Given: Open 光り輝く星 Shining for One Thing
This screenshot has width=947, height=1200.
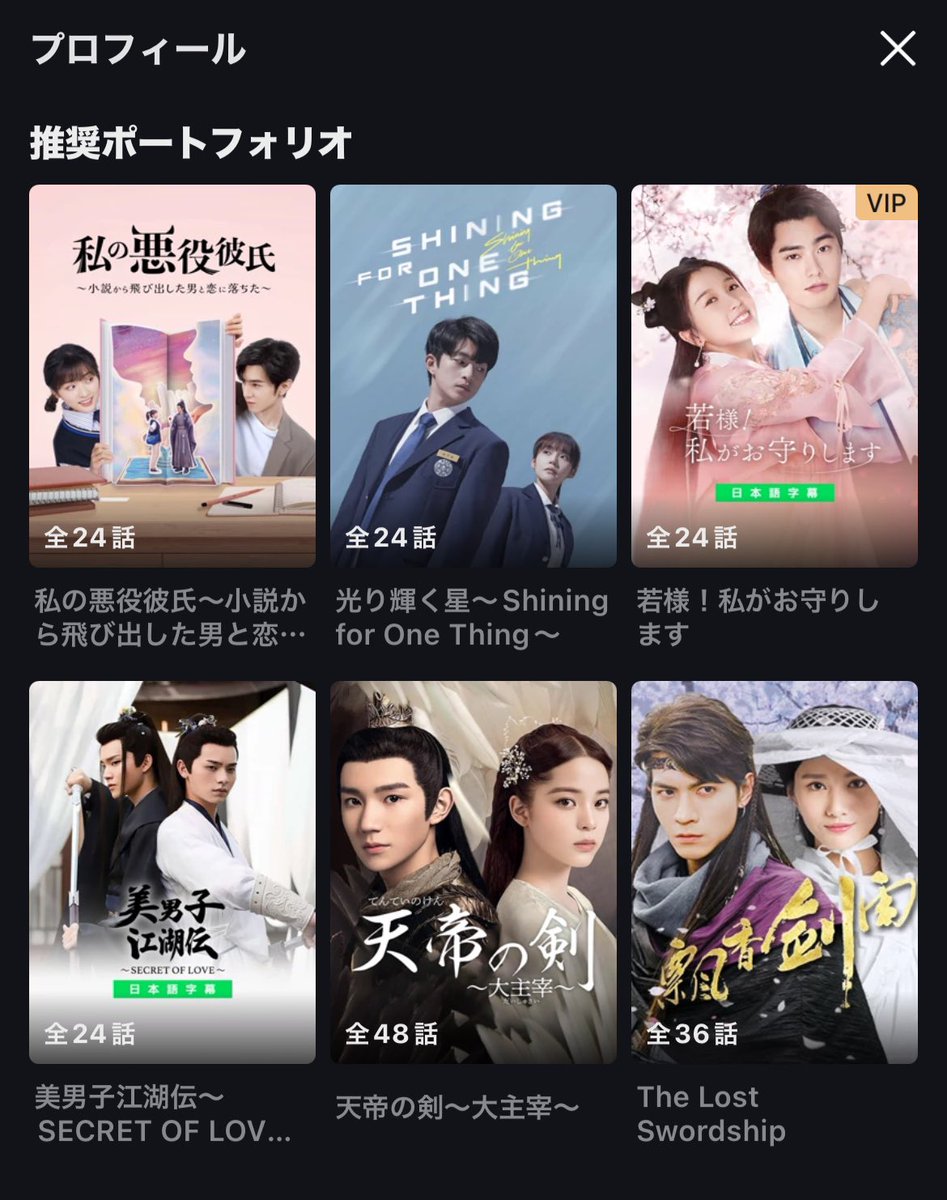Looking at the screenshot, I should tap(473, 376).
